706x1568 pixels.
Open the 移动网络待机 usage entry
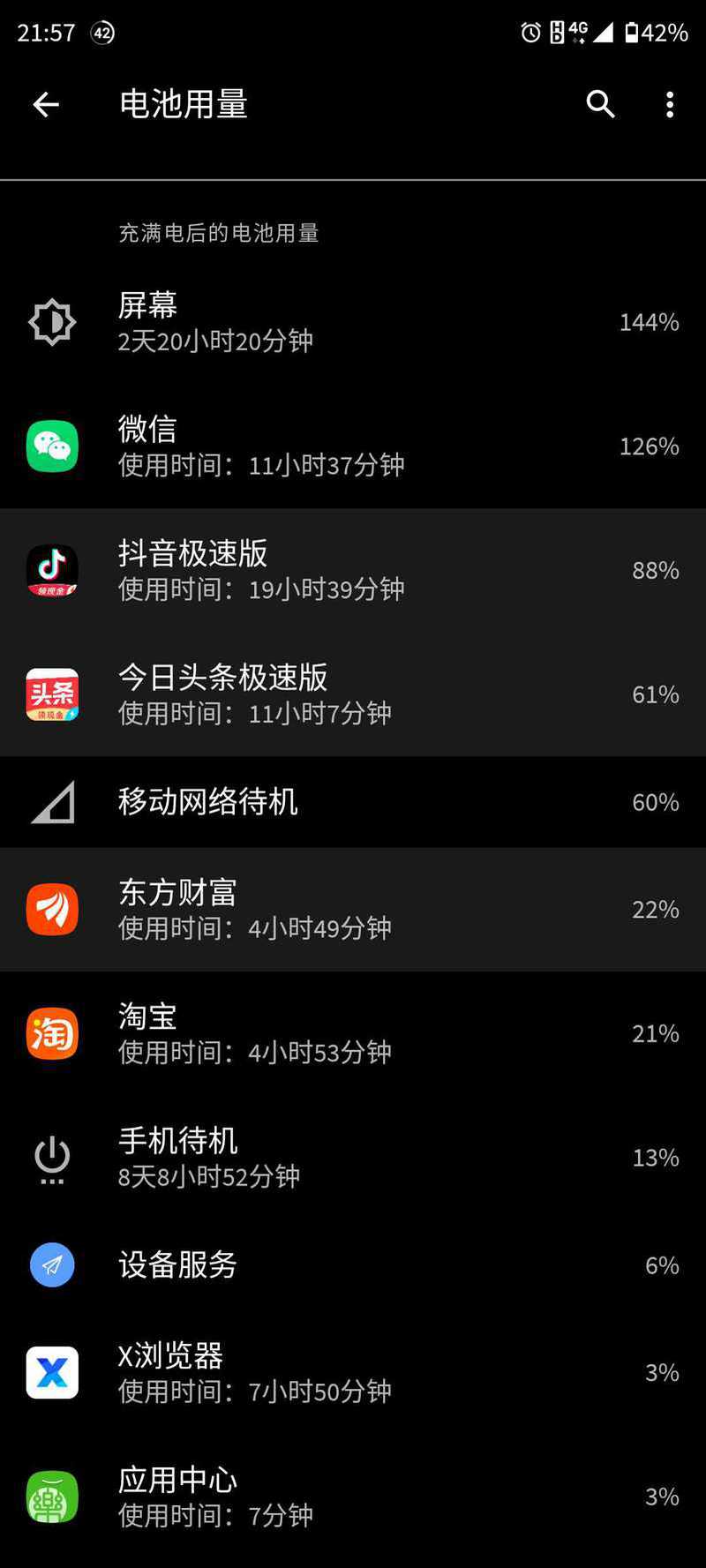pyautogui.click(x=353, y=802)
